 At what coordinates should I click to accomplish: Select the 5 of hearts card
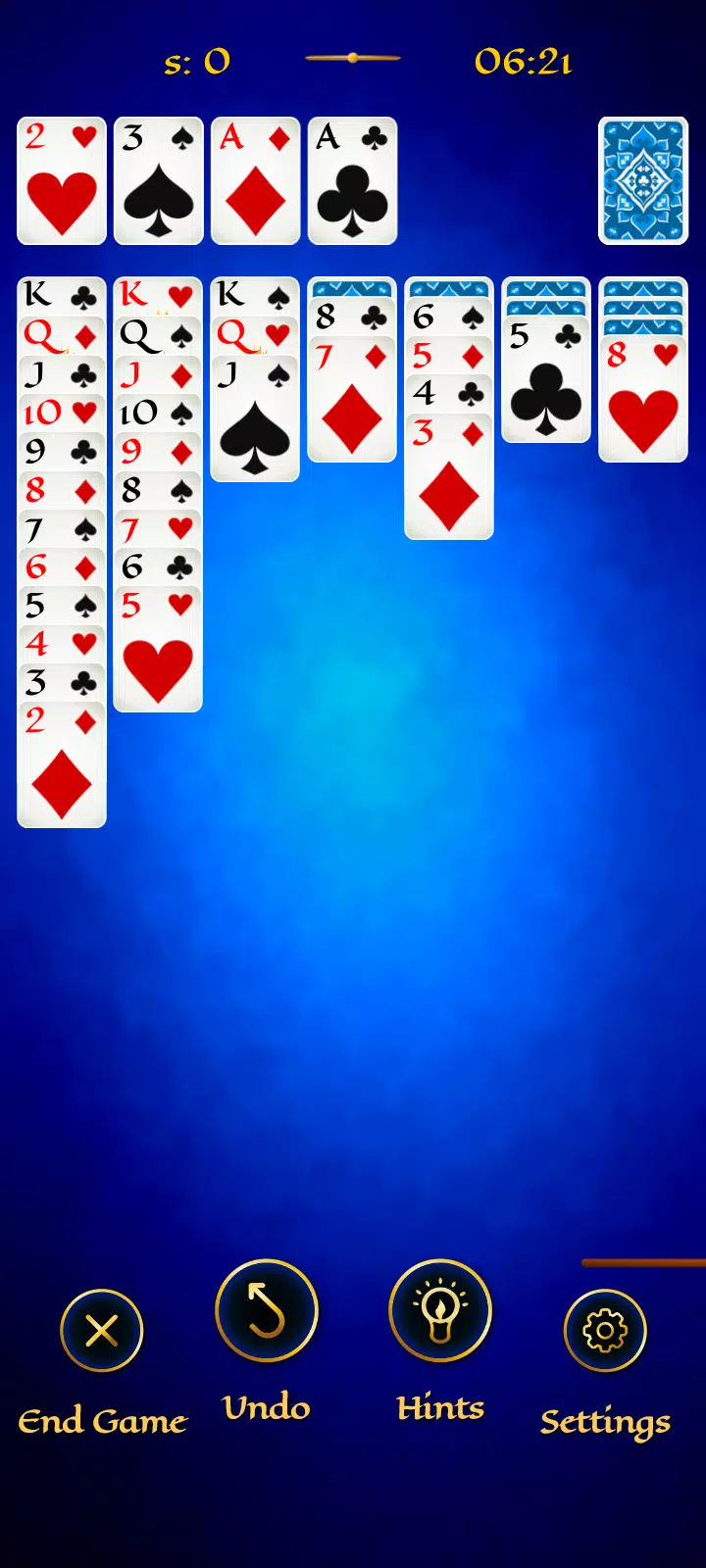158,649
